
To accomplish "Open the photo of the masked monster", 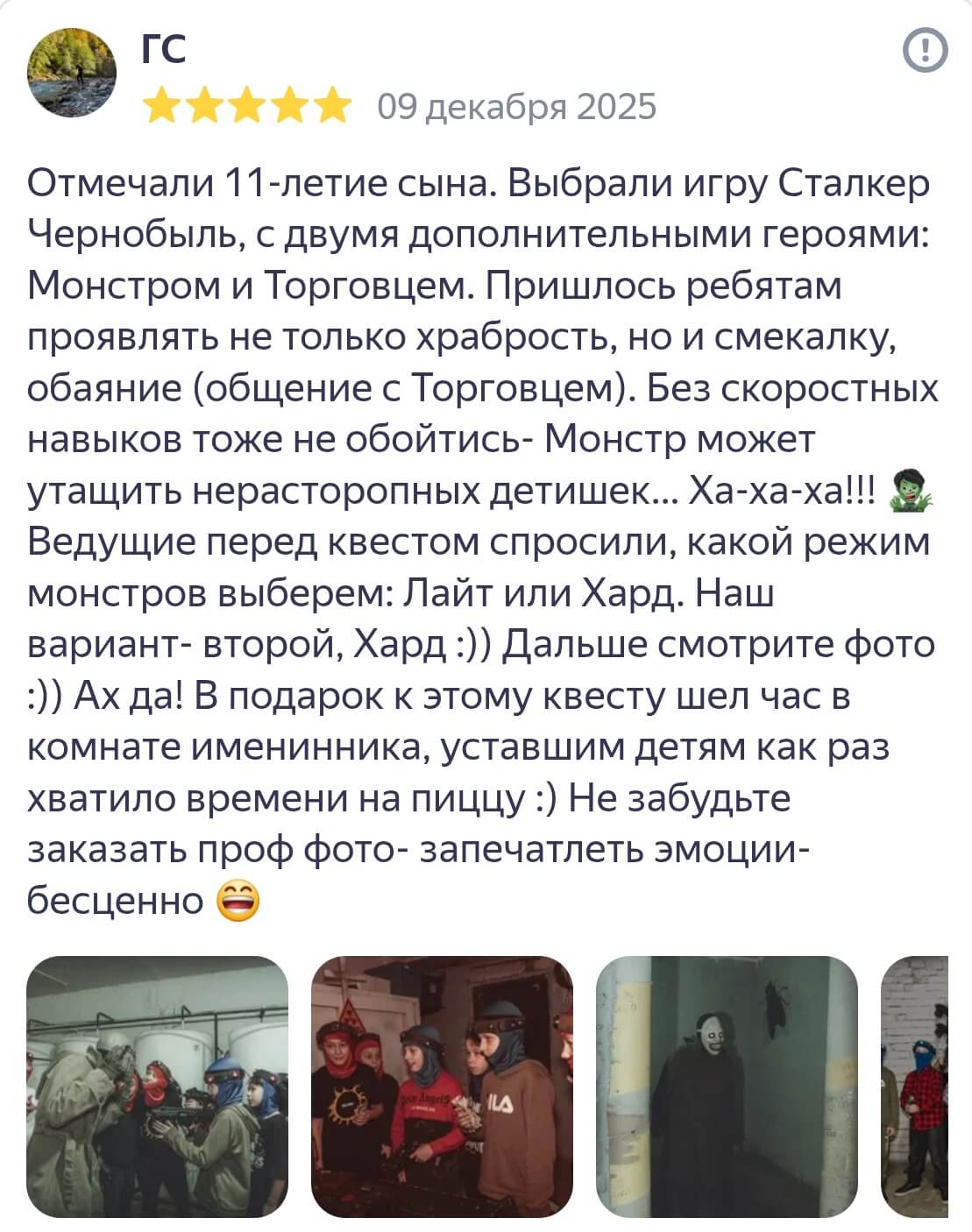I will pyautogui.click(x=727, y=1087).
